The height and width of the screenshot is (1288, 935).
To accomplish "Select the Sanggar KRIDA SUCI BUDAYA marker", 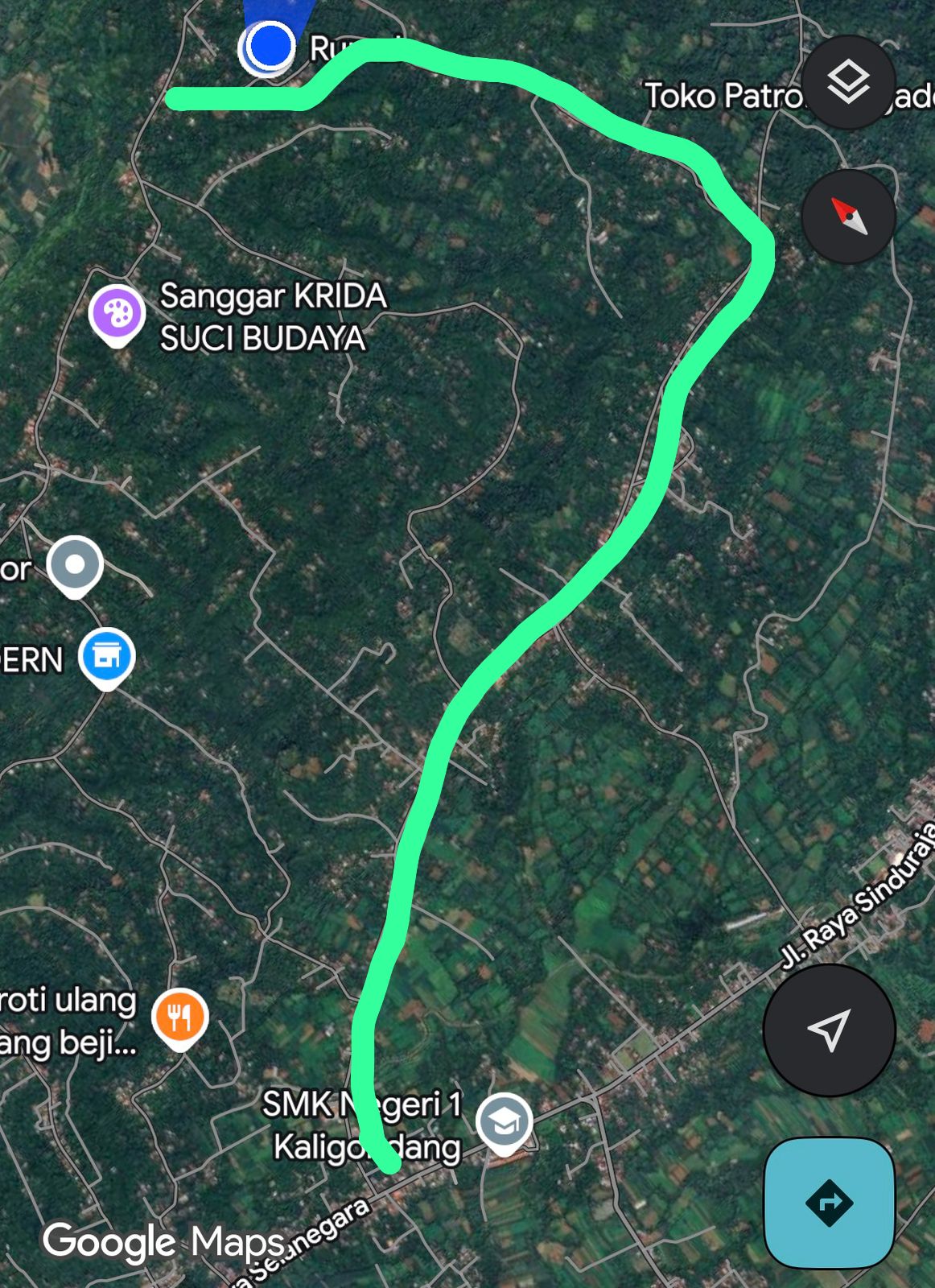I will click(117, 315).
